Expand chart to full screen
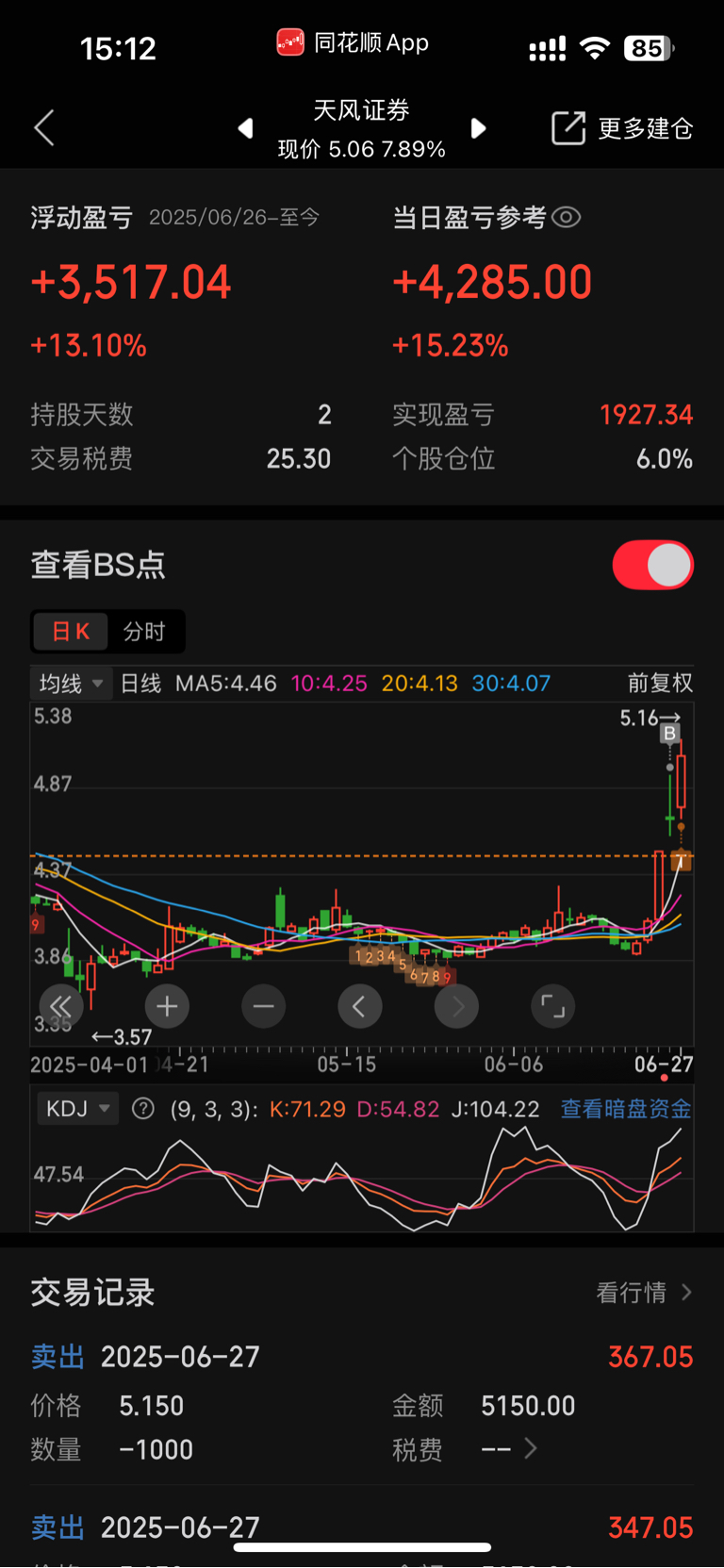This screenshot has width=724, height=1568. [553, 1007]
